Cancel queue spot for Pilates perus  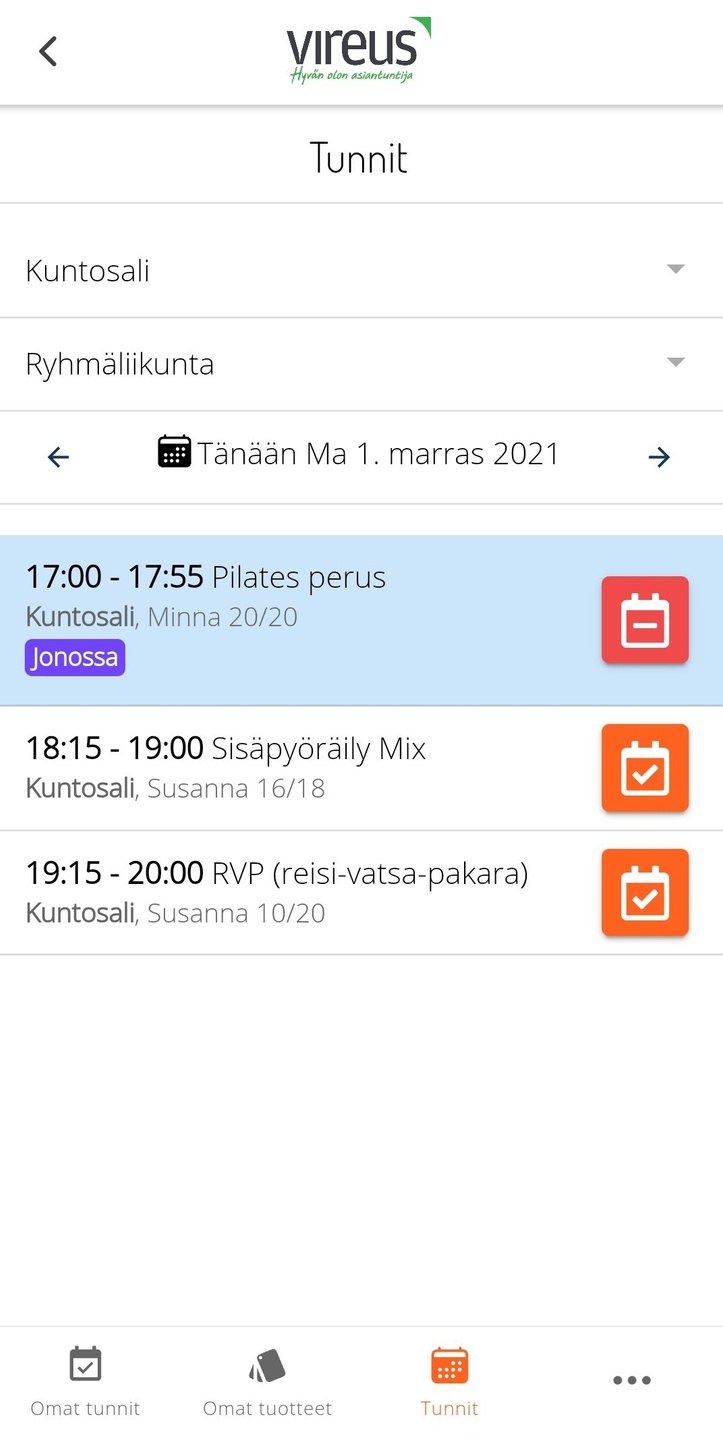click(x=645, y=620)
